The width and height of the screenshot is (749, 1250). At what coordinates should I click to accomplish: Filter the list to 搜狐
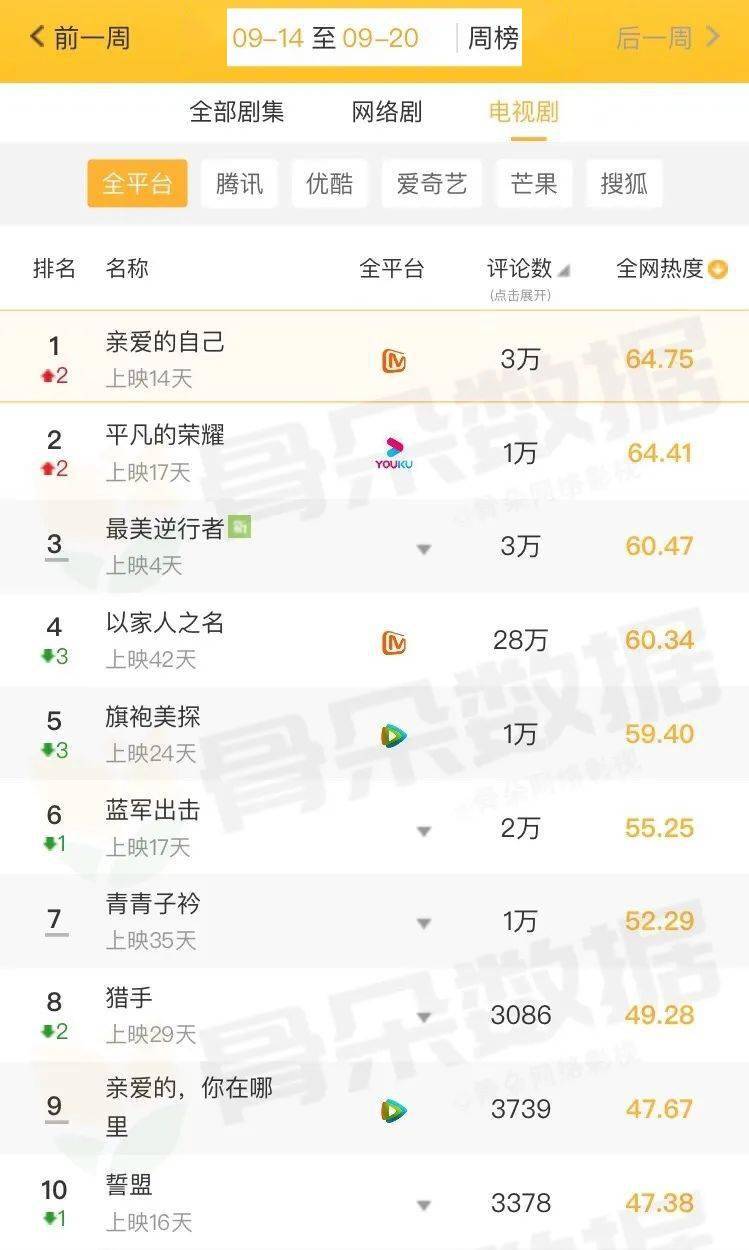[624, 184]
